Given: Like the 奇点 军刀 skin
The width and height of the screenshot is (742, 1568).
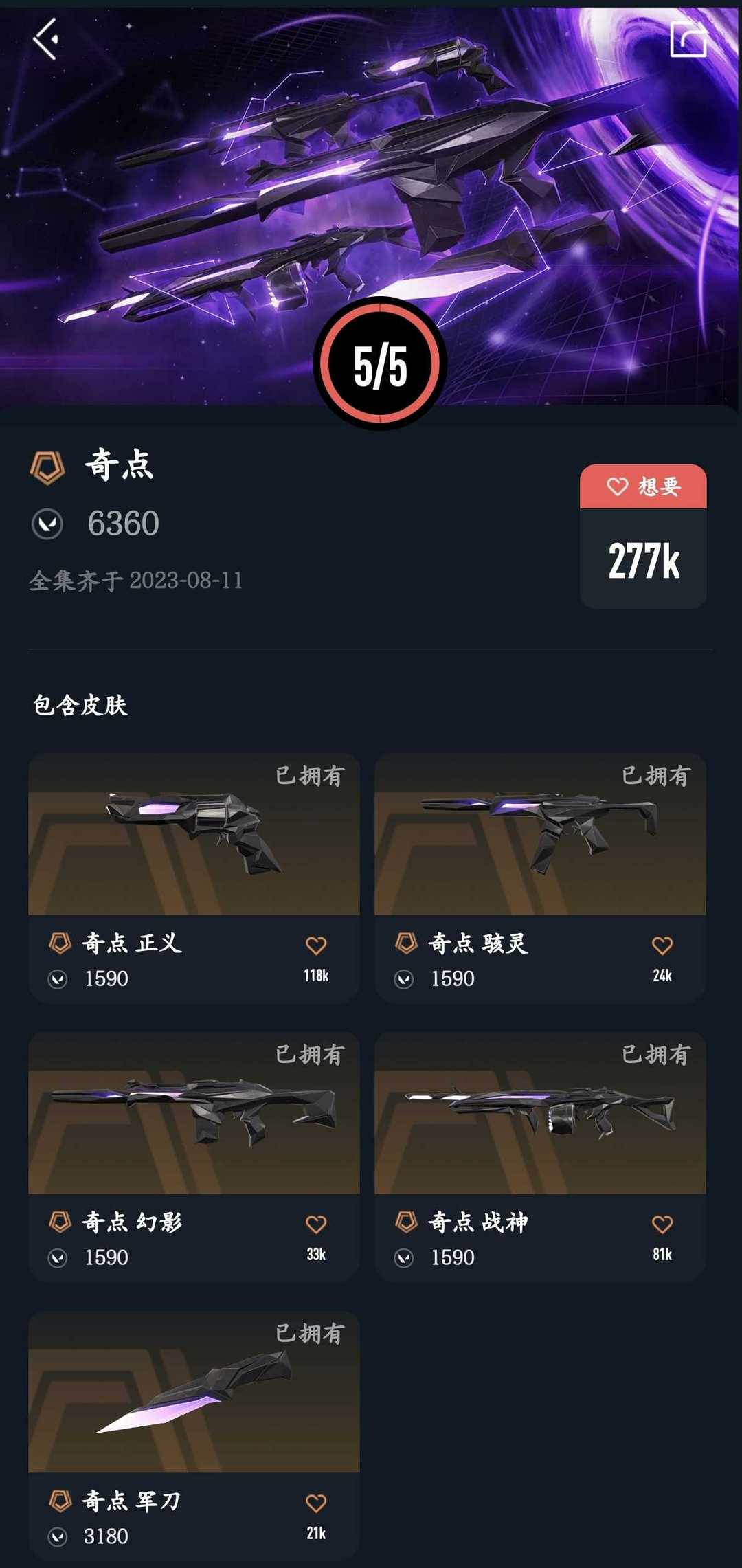Looking at the screenshot, I should [316, 1503].
